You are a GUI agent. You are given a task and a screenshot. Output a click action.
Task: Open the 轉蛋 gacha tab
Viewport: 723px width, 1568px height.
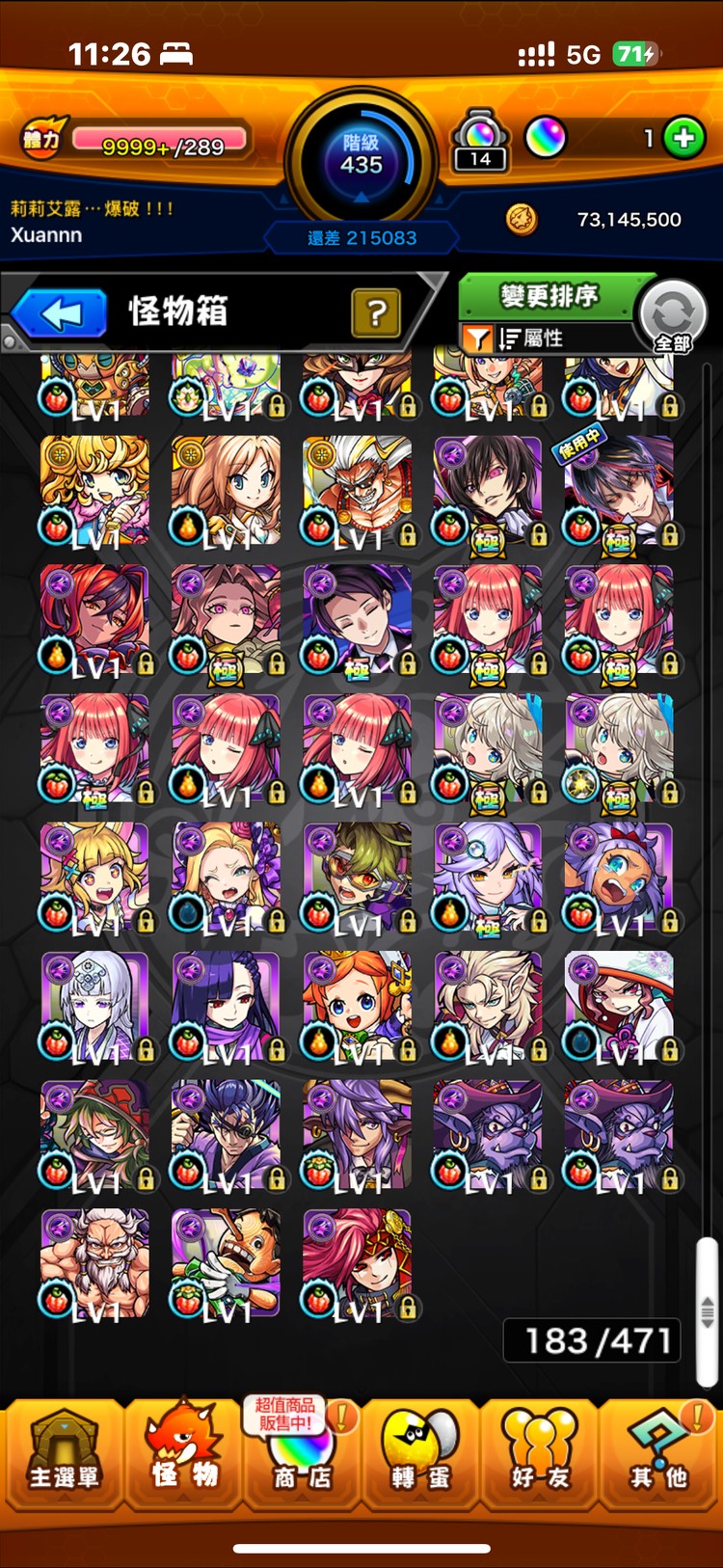coord(420,1453)
